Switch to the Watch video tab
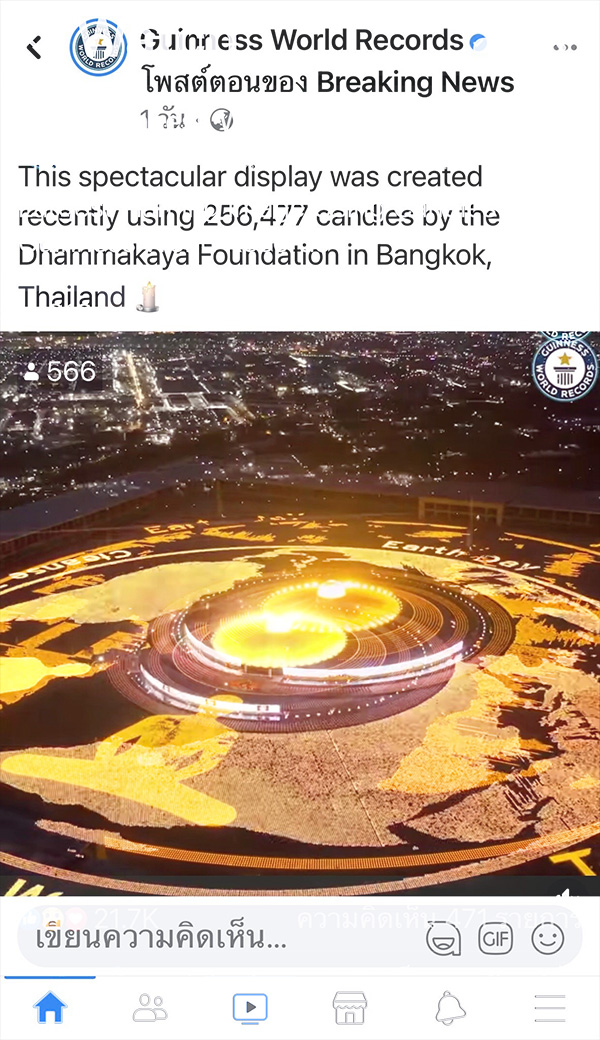 (x=250, y=1008)
